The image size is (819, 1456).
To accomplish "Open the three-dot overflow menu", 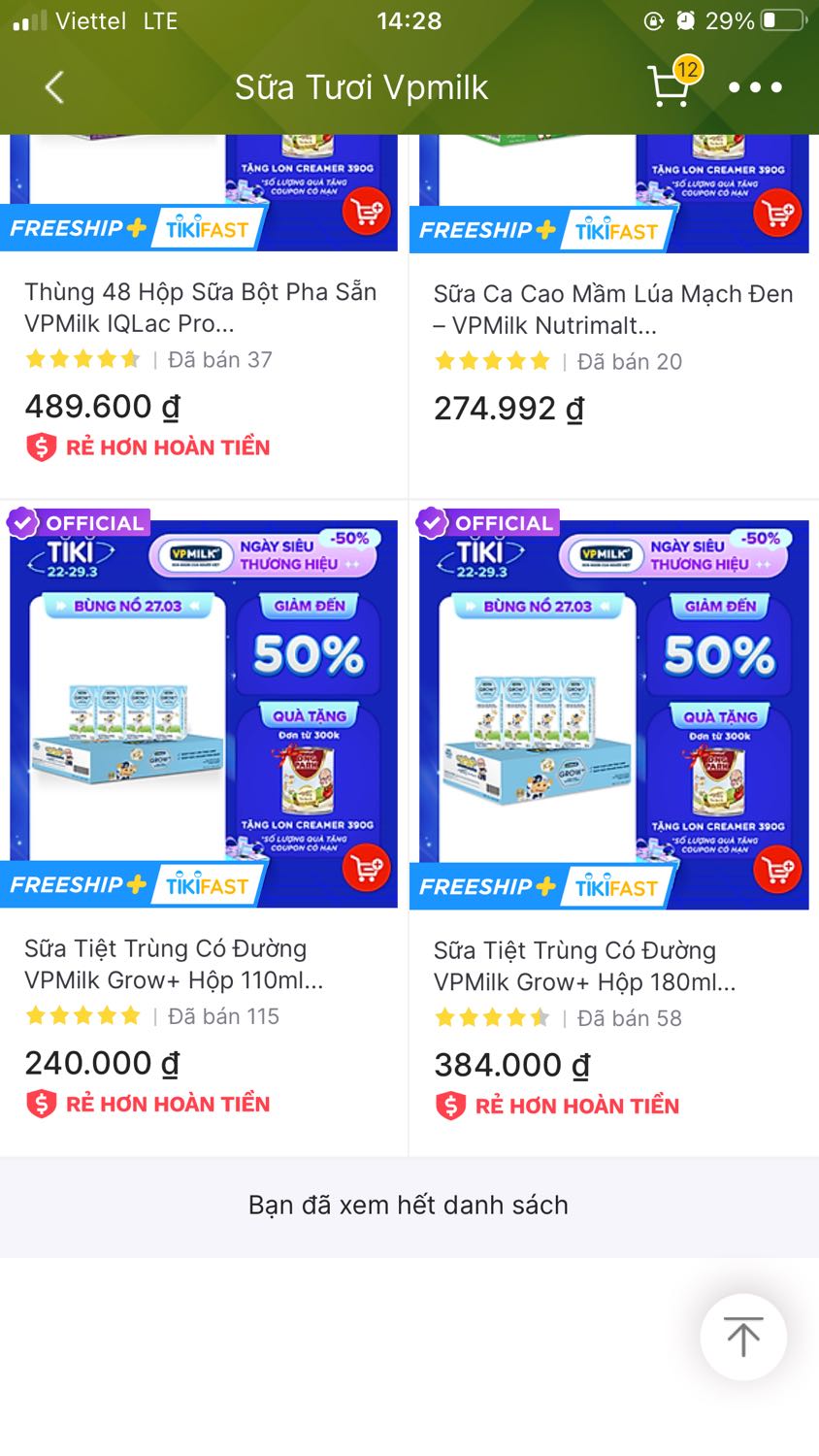I will pyautogui.click(x=755, y=86).
